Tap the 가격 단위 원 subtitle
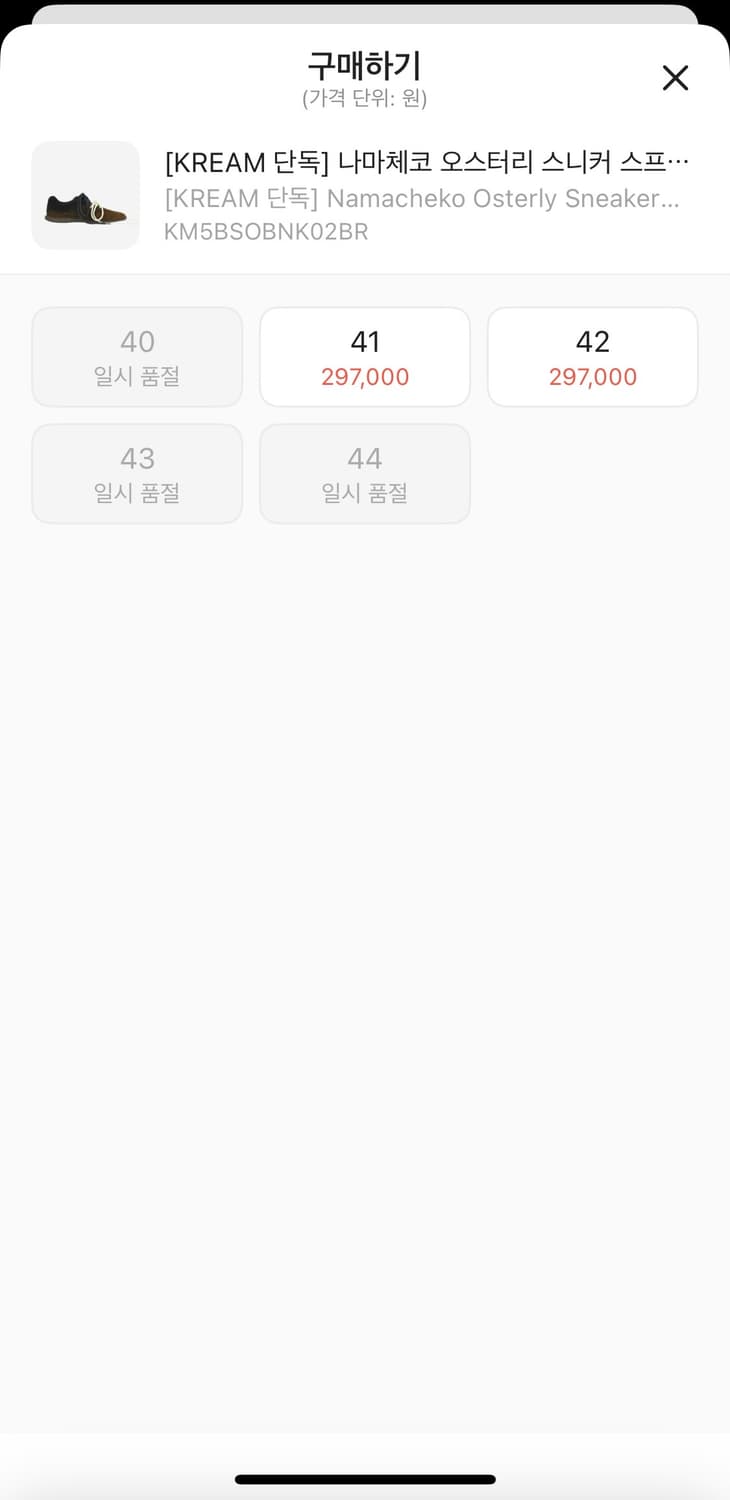 click(364, 98)
